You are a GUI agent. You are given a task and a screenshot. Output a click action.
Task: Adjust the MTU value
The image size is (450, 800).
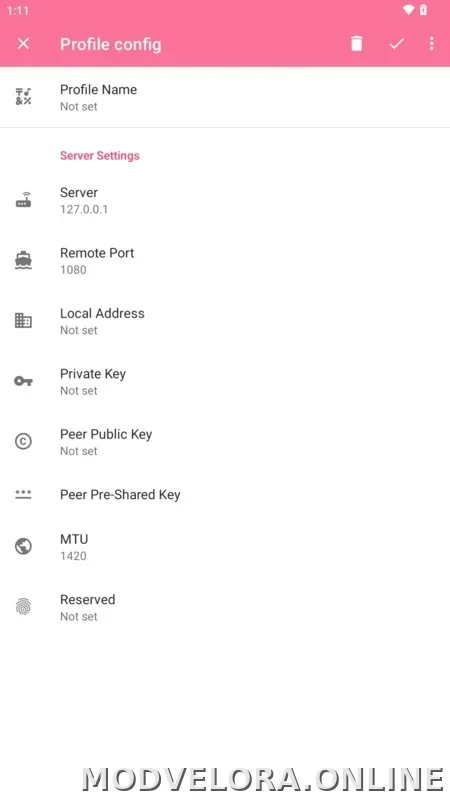pyautogui.click(x=225, y=547)
